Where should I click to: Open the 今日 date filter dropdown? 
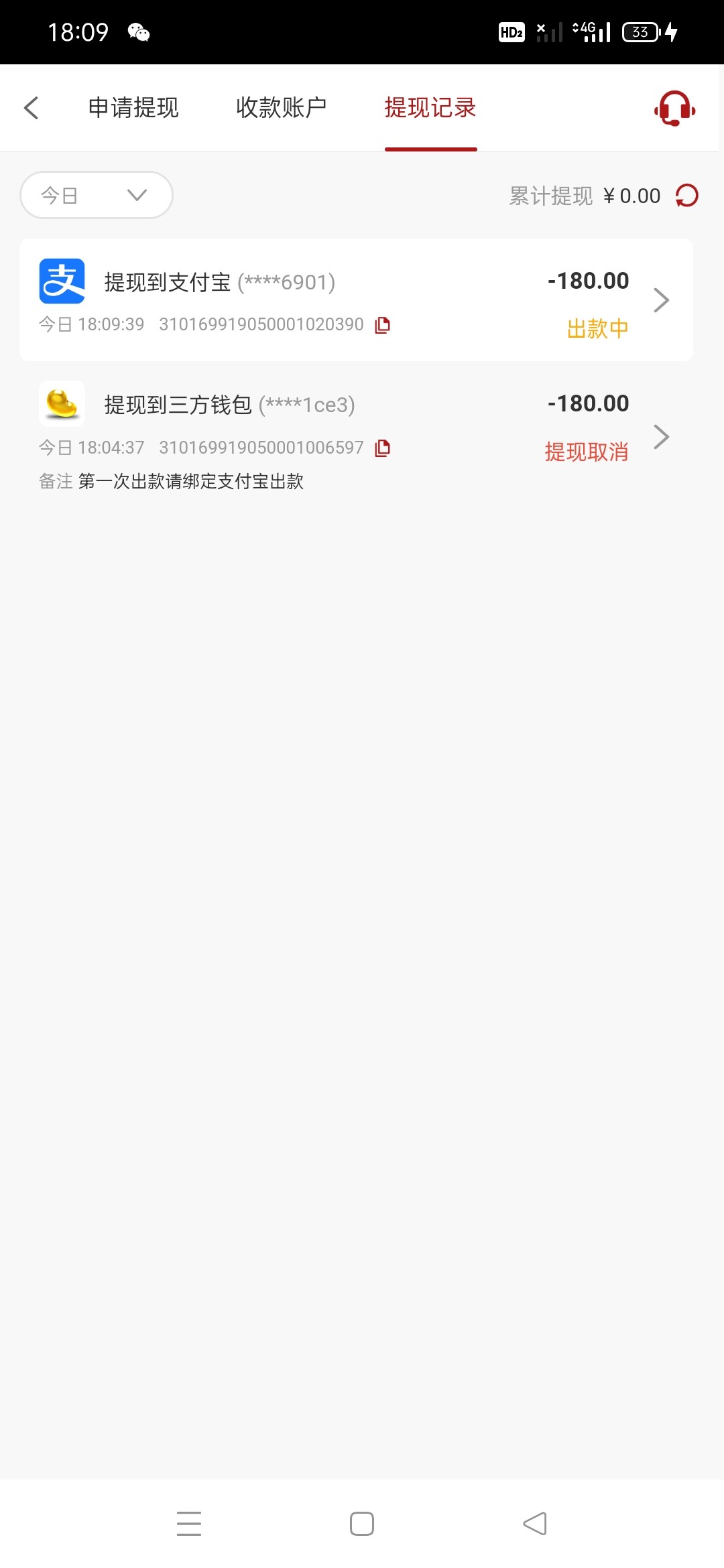97,195
